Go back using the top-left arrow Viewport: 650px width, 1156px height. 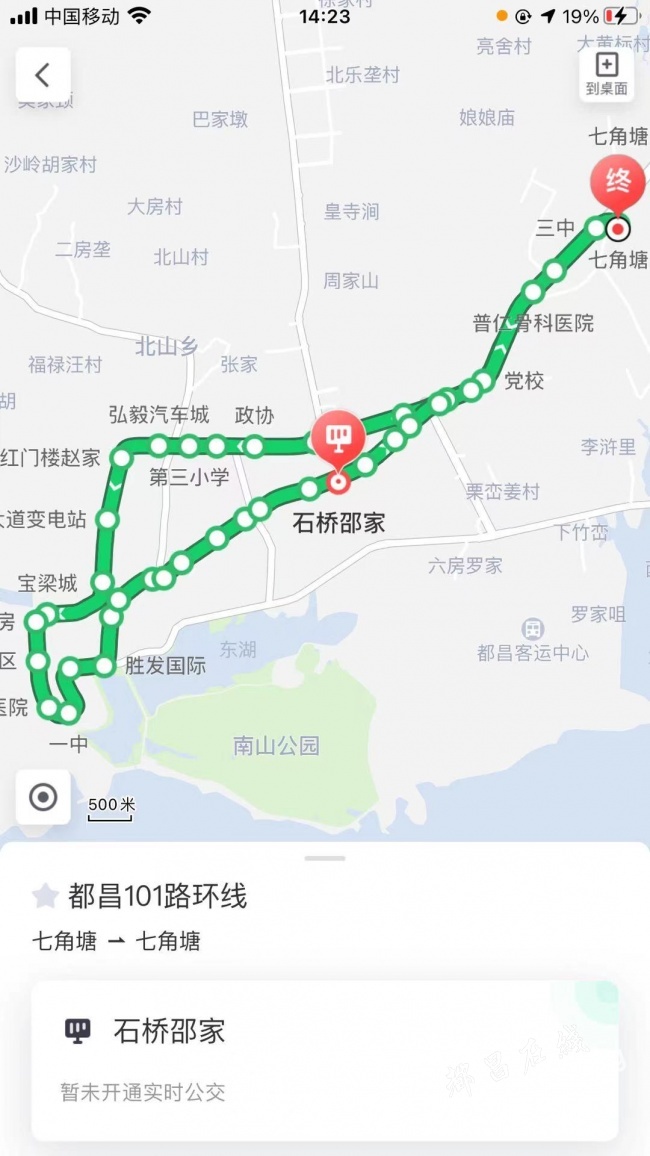point(42,75)
